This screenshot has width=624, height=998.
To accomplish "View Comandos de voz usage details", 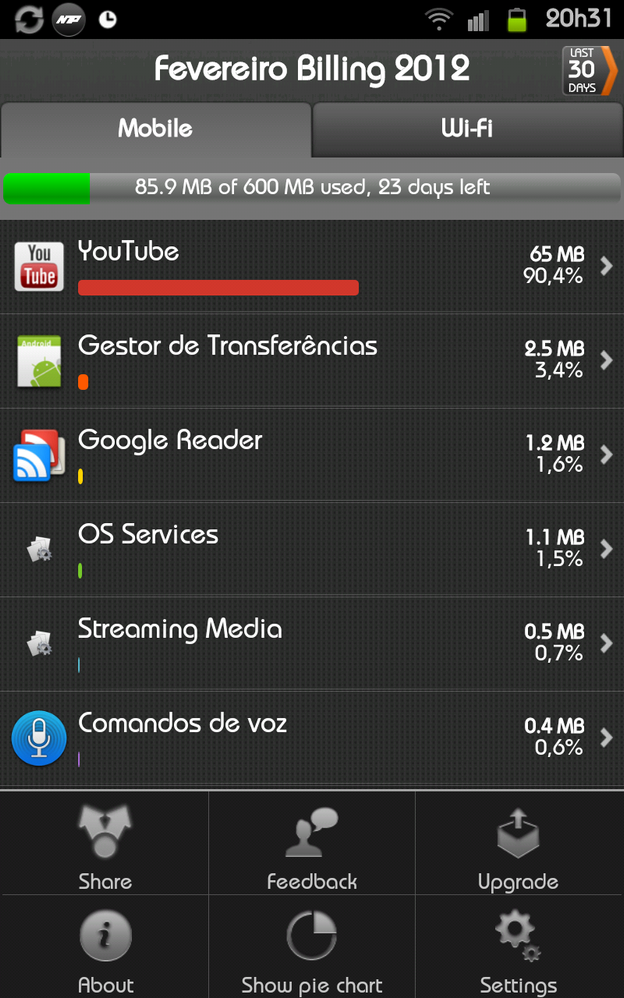I will 312,738.
